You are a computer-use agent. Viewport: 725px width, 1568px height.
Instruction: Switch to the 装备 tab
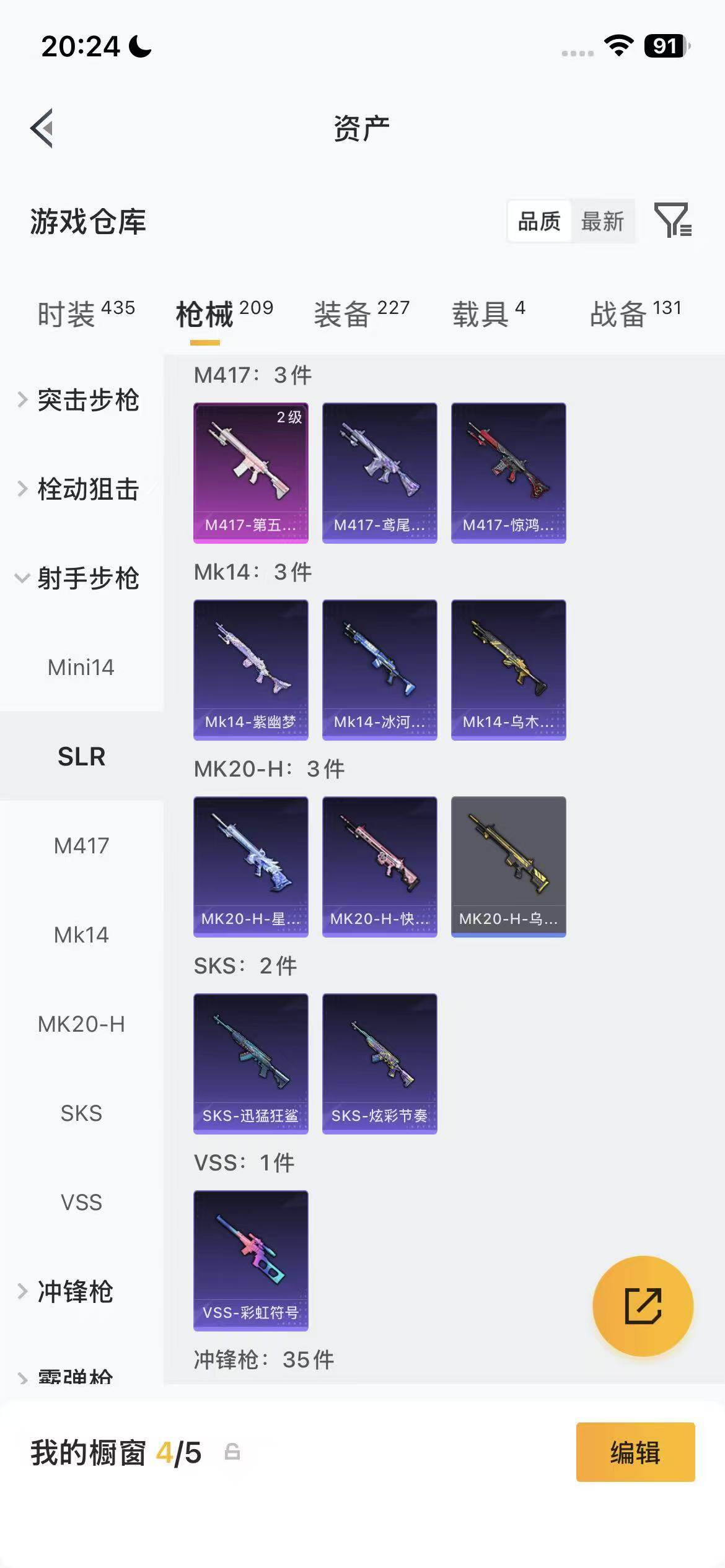pos(361,313)
